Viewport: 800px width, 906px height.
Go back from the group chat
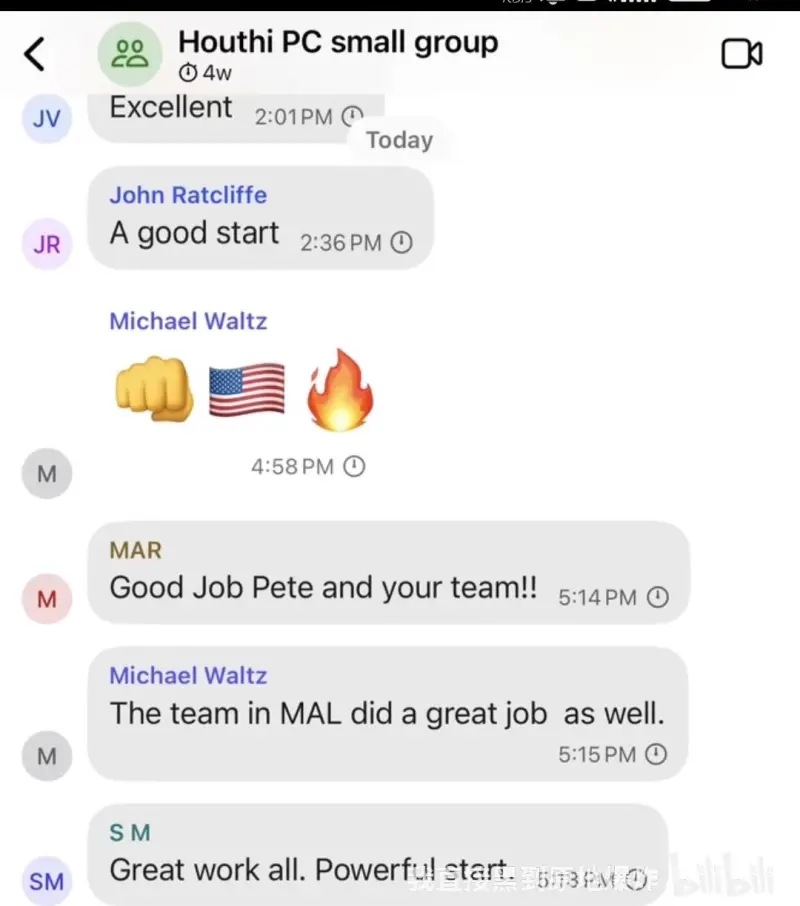(x=35, y=54)
